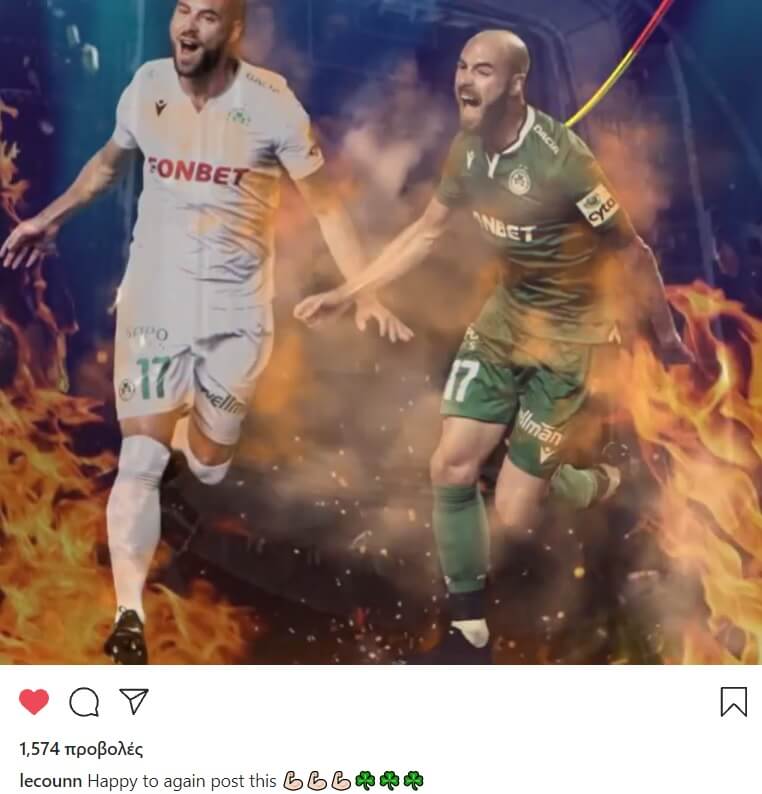The height and width of the screenshot is (794, 762).
Task: Save the post with the bookmark icon
Action: point(733,702)
